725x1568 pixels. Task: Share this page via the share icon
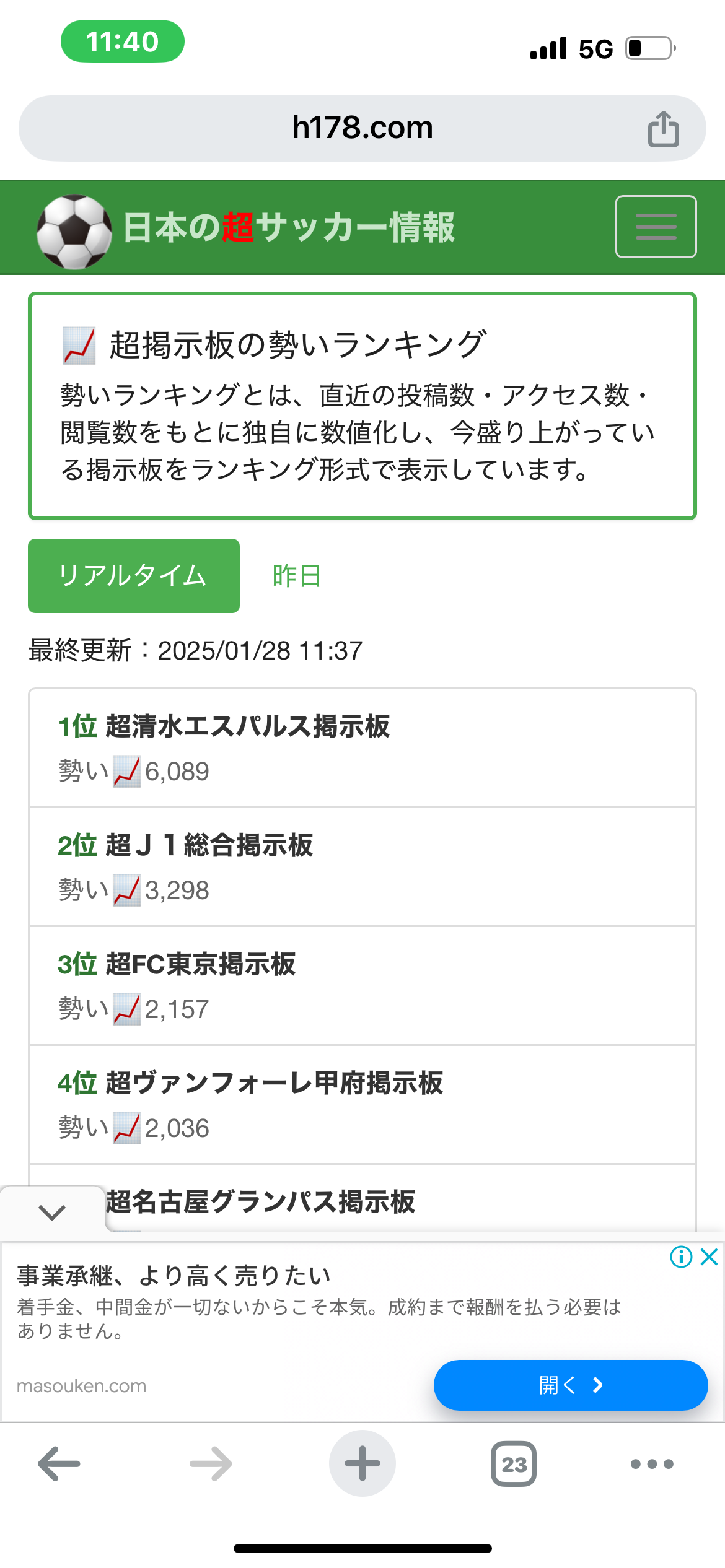(x=663, y=129)
